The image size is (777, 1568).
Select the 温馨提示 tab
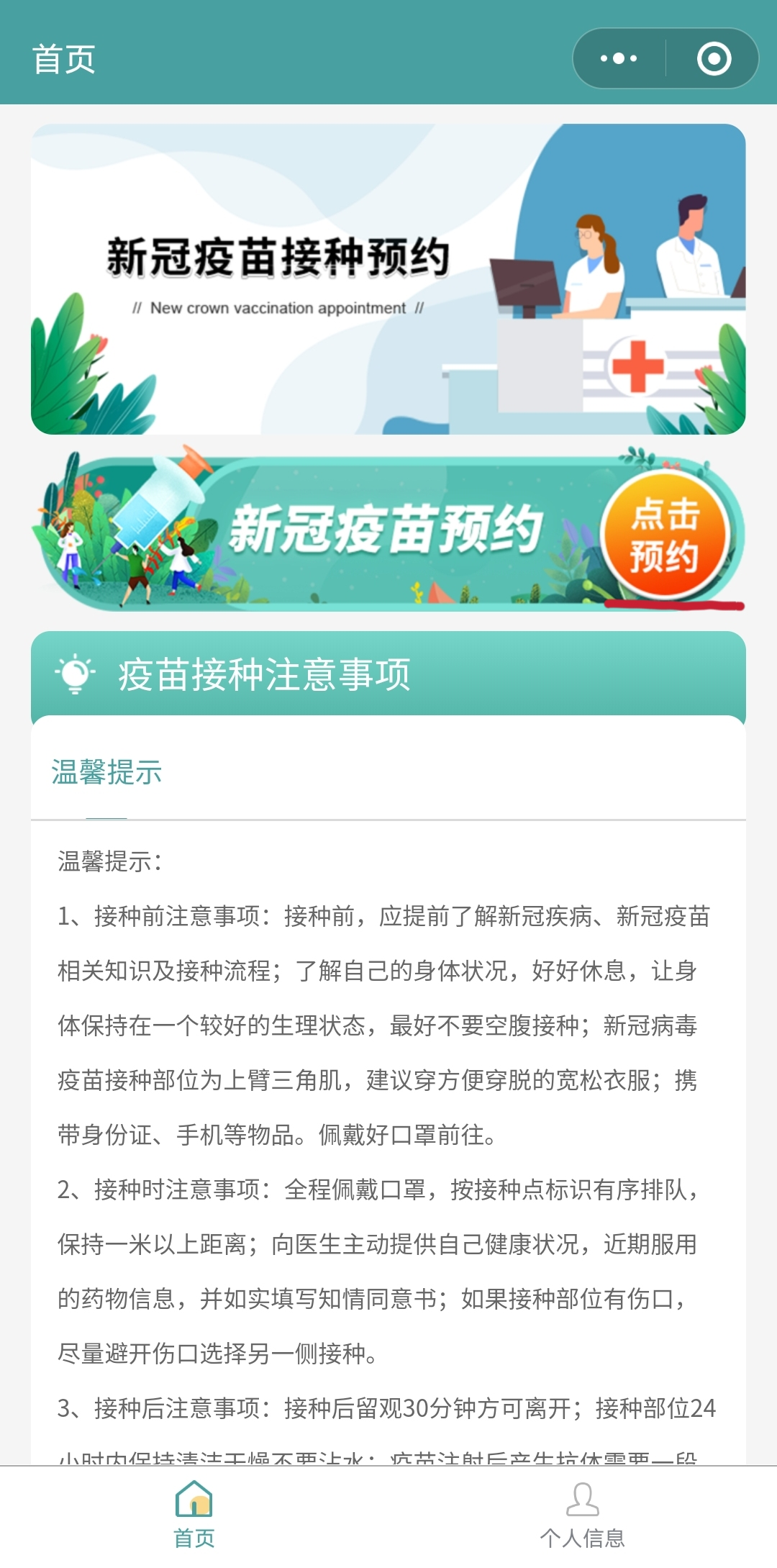click(106, 773)
